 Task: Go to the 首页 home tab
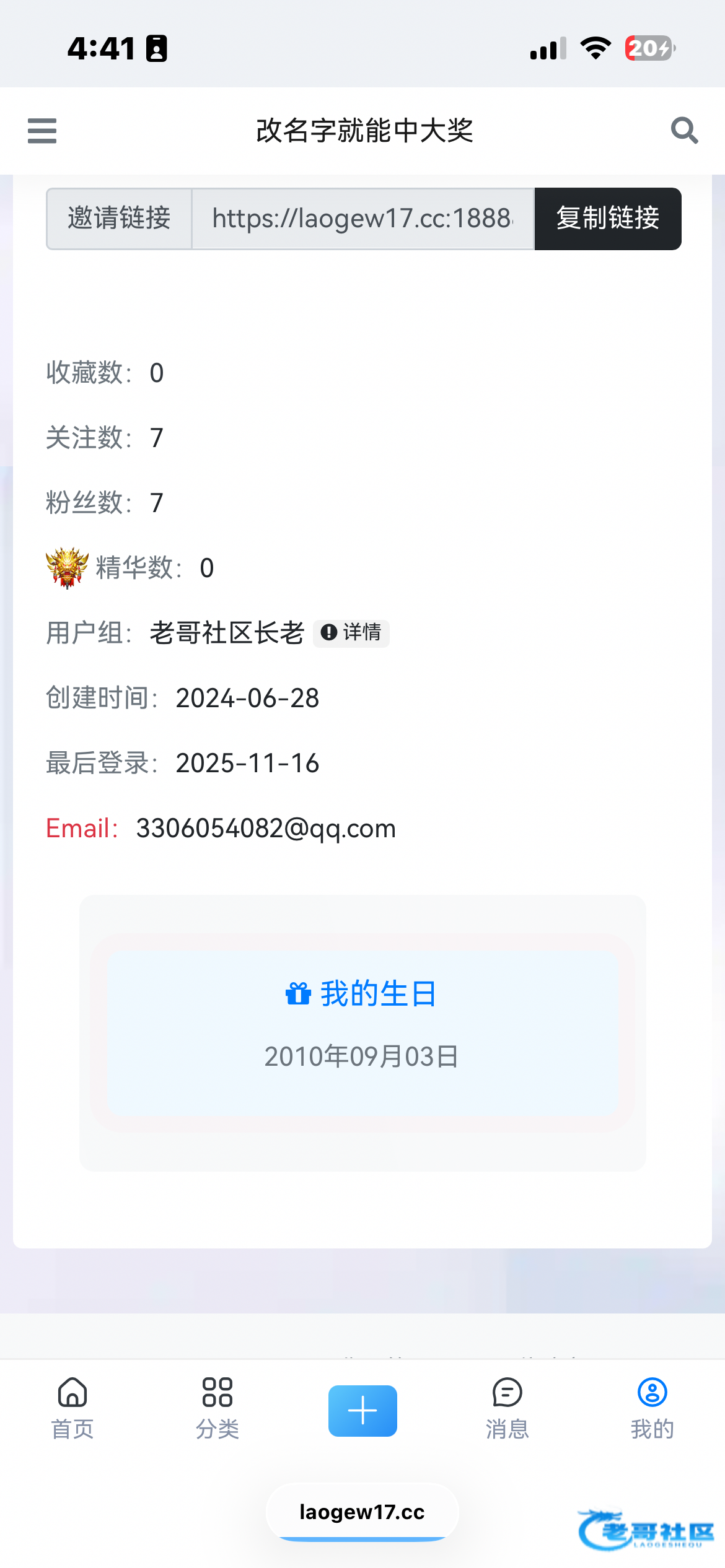(x=72, y=1408)
